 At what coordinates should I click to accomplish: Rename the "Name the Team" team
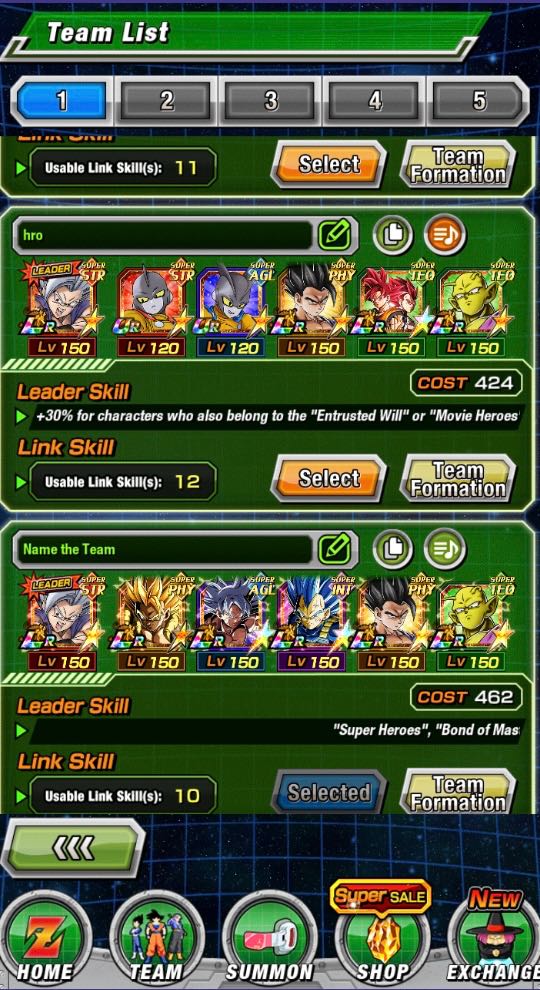335,549
